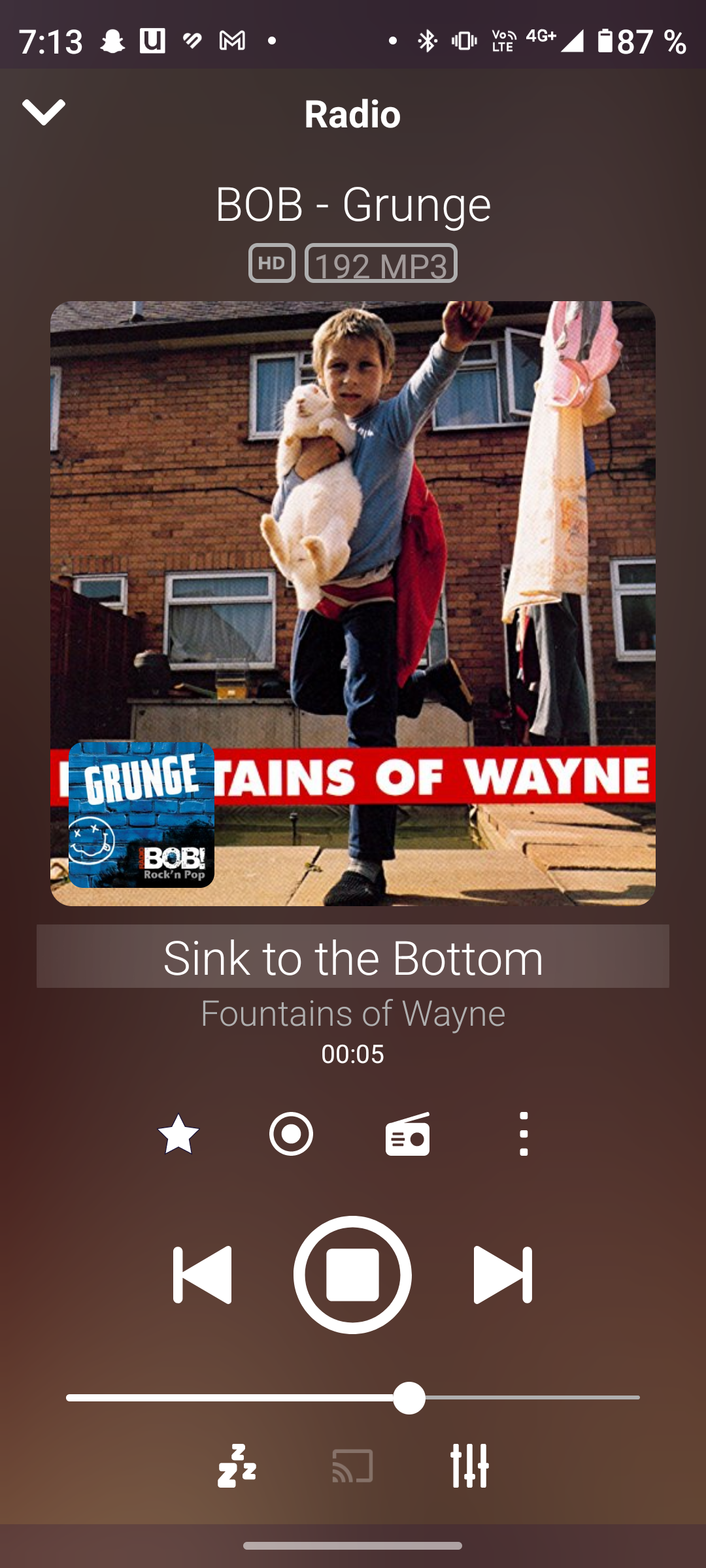Image resolution: width=706 pixels, height=1568 pixels.
Task: Tap the 192 MP3 stream quality badge
Action: [x=380, y=264]
